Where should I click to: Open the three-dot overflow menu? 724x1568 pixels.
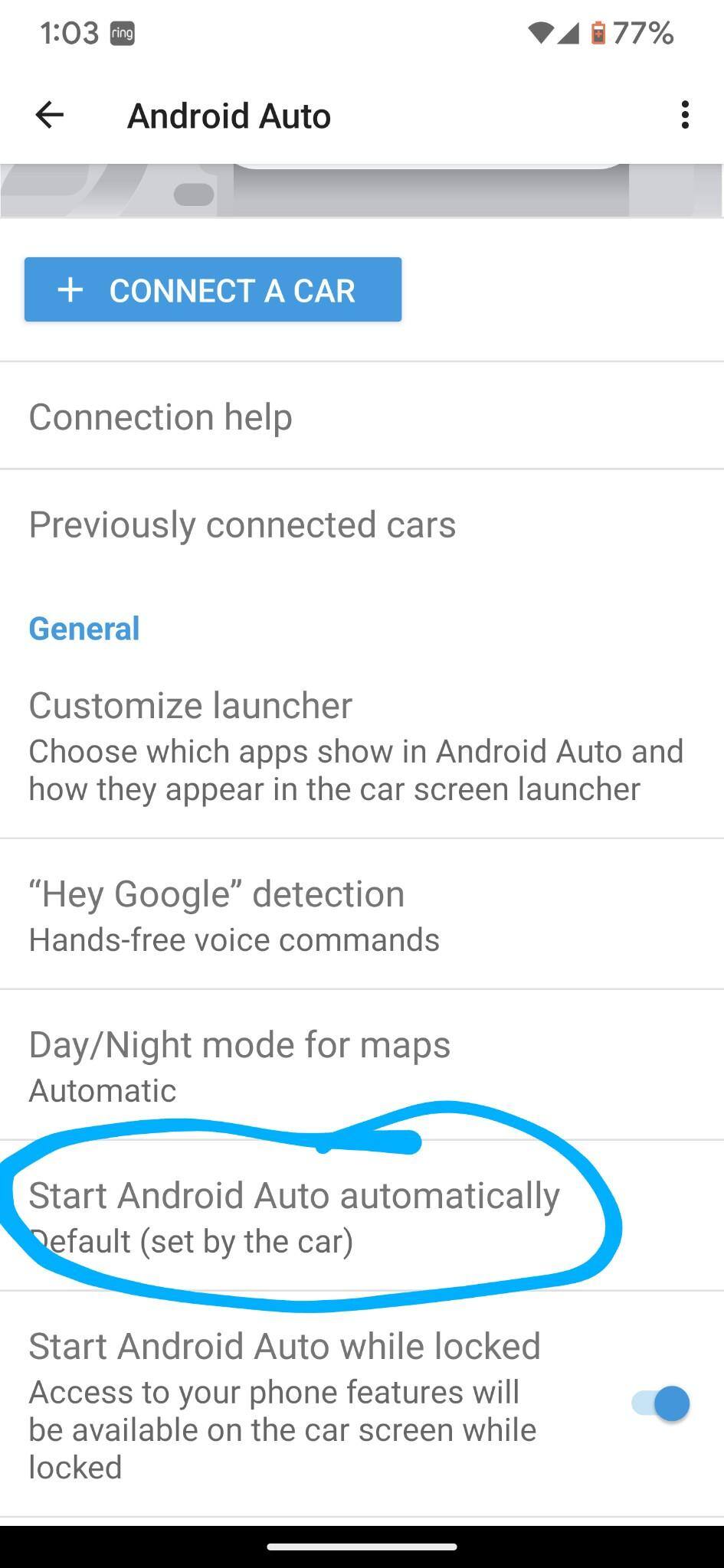coord(684,116)
